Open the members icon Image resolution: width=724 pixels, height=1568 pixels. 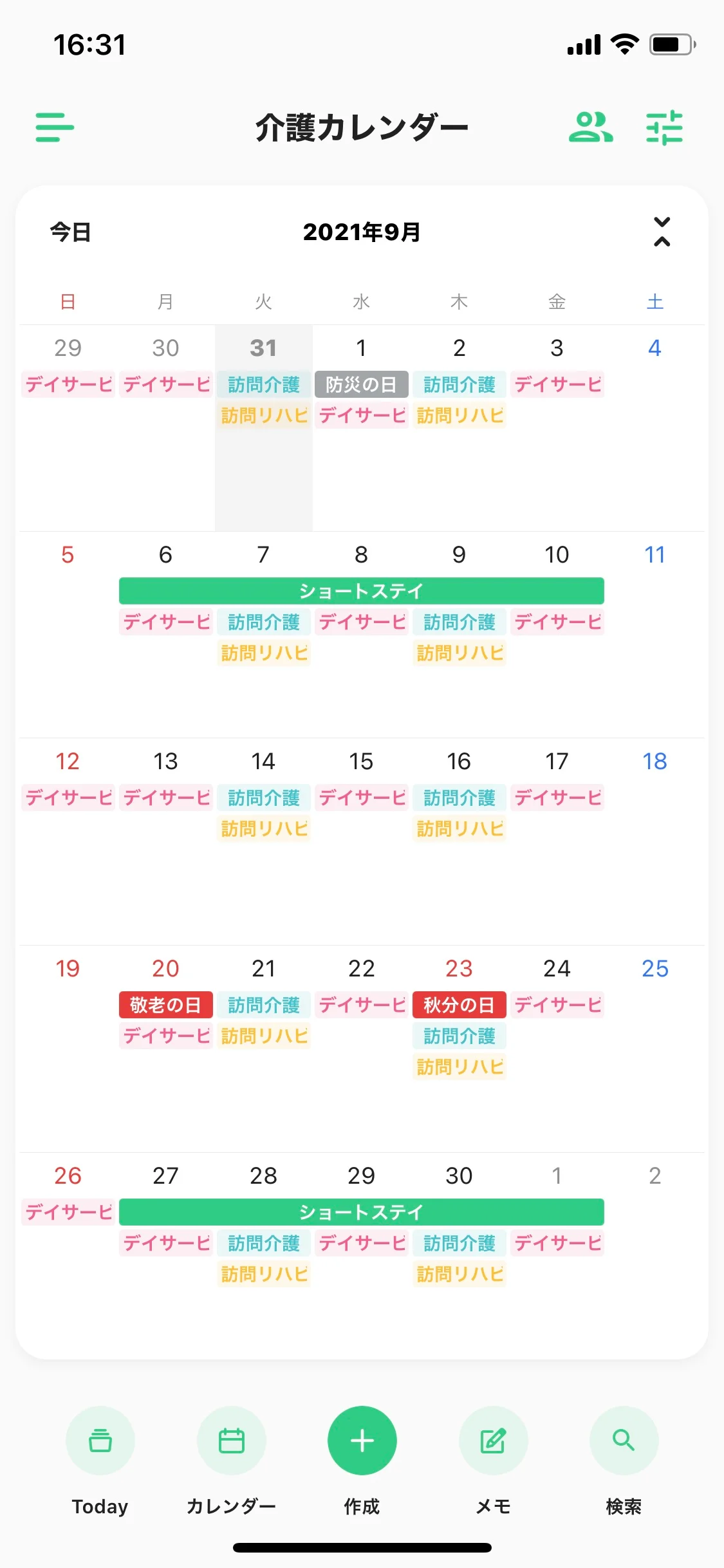click(x=590, y=127)
